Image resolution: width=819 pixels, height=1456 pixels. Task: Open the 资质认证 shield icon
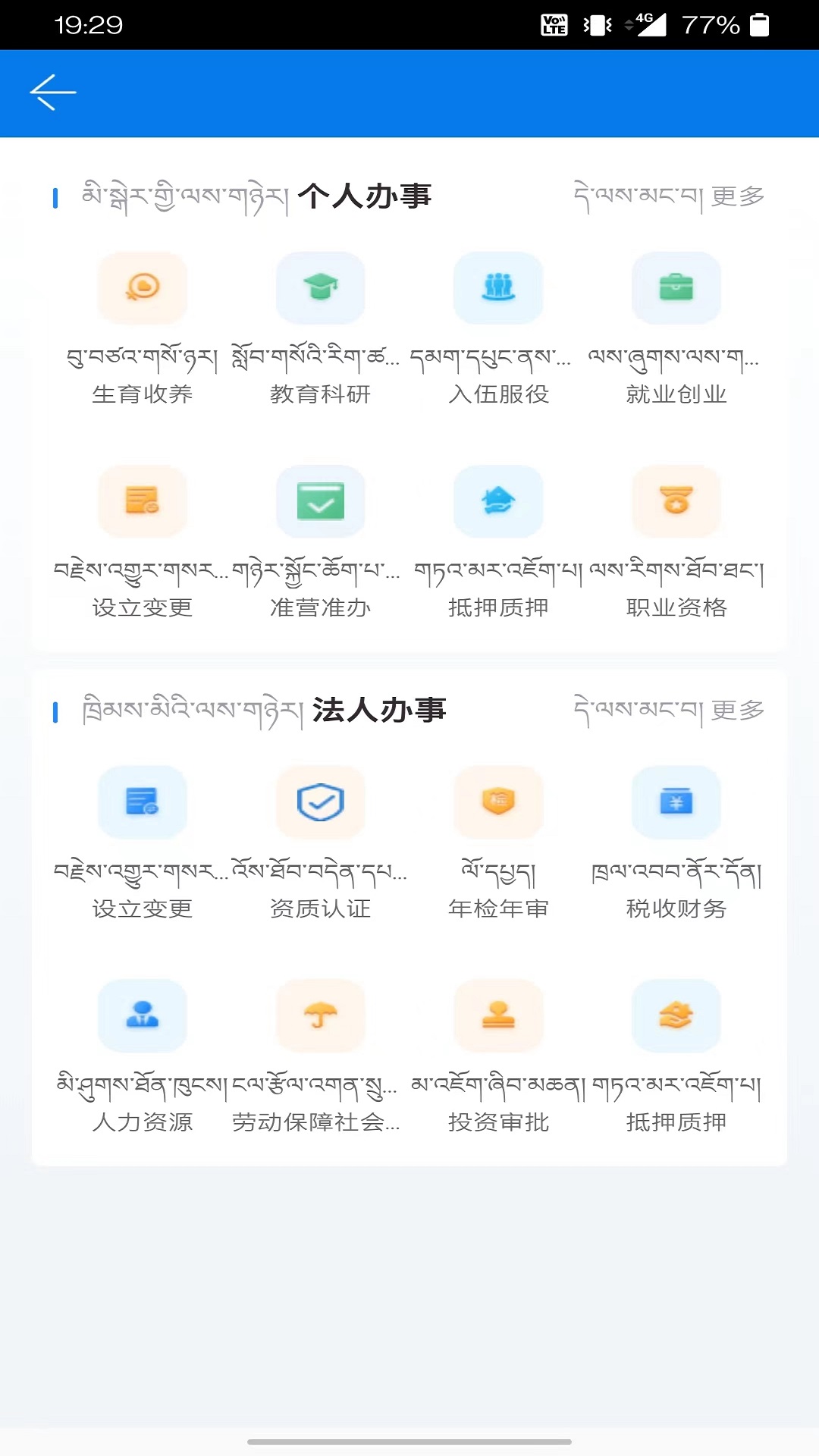[x=320, y=804]
